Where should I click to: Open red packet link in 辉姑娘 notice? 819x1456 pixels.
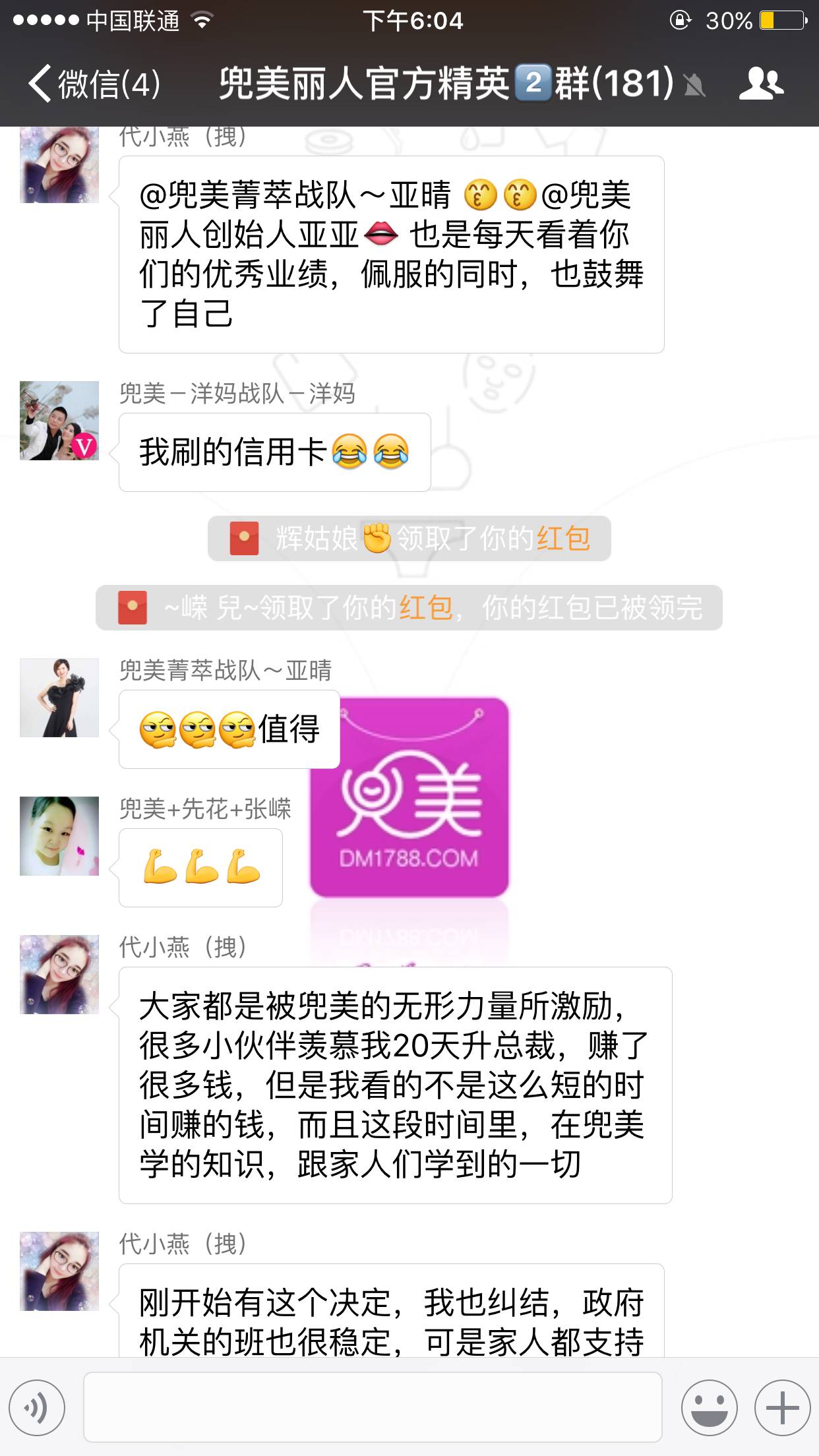(x=564, y=539)
